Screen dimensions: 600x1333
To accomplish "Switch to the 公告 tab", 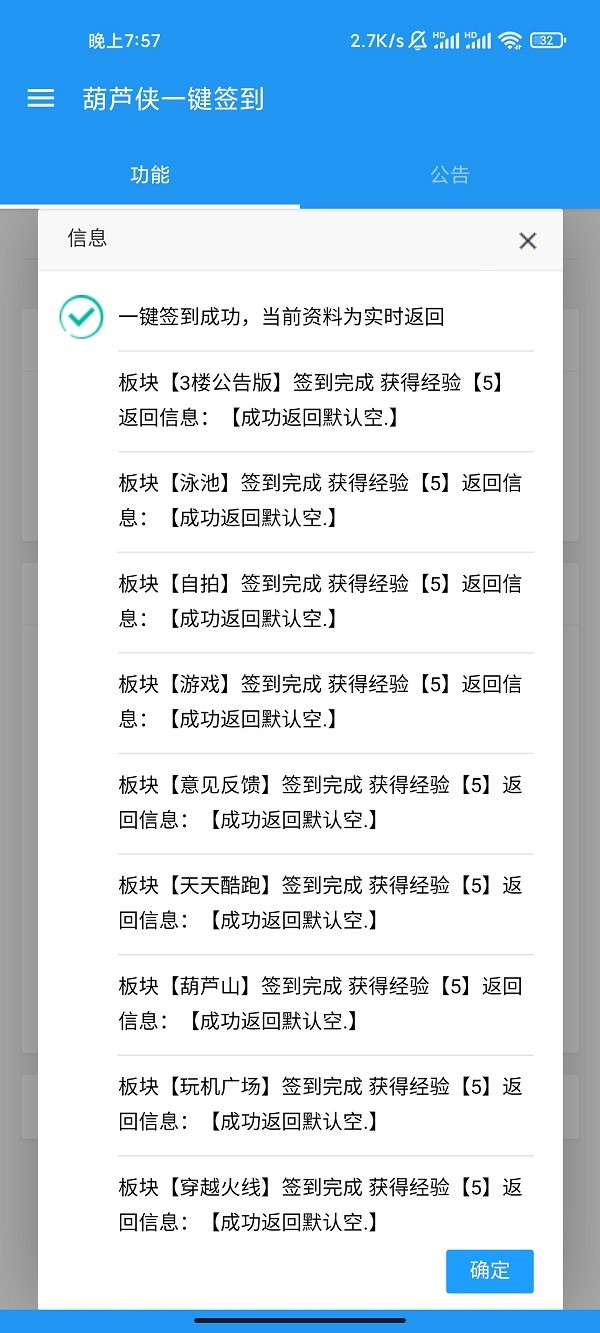I will pyautogui.click(x=450, y=175).
